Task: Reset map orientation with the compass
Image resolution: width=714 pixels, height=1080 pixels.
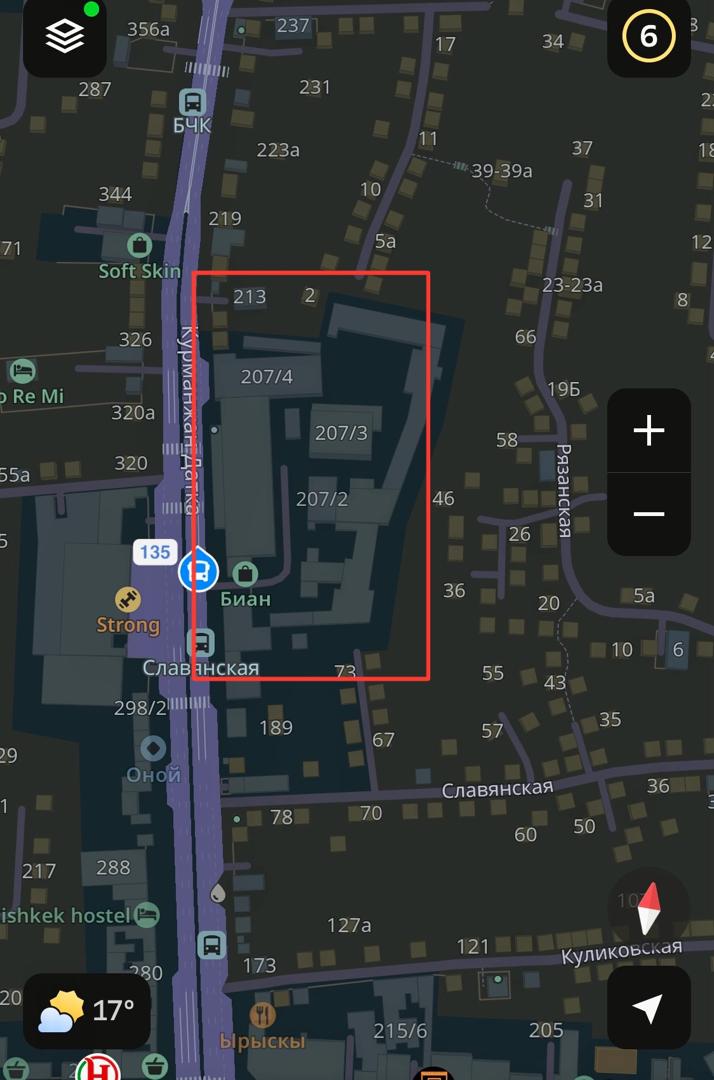Action: coord(648,907)
